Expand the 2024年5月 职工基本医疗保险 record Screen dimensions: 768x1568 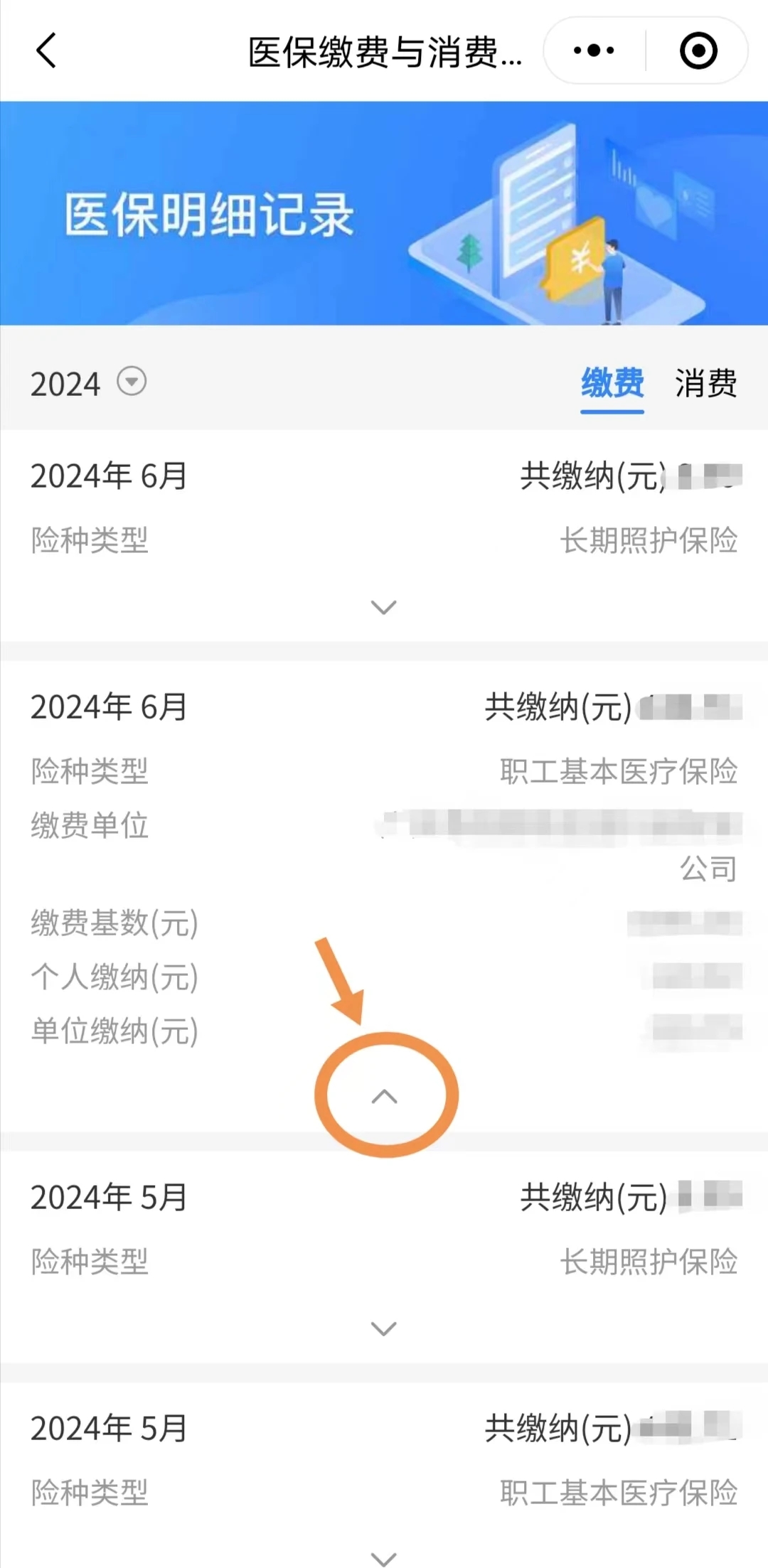pos(384,1557)
